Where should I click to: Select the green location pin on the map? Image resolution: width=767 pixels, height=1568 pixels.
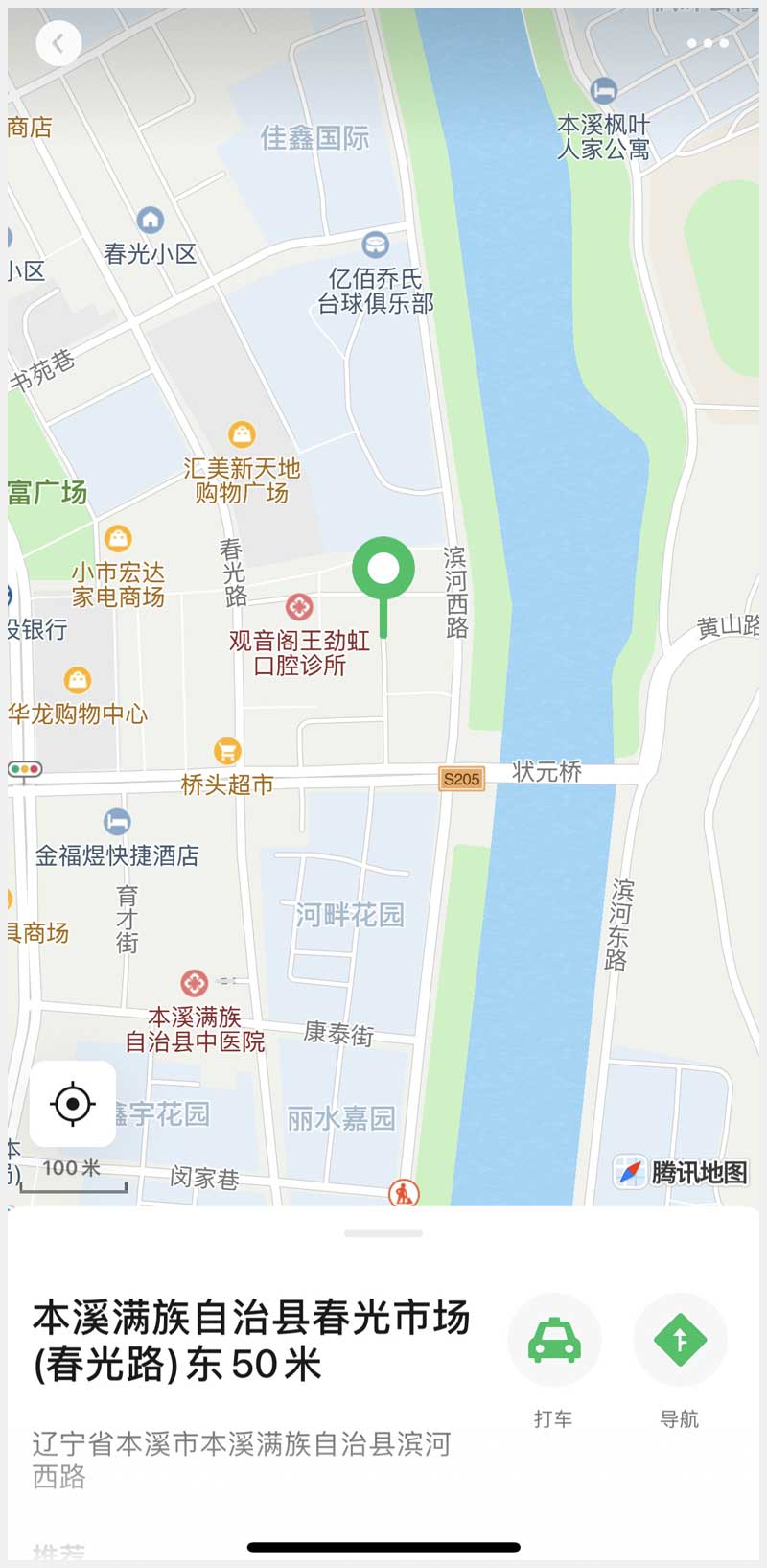[x=383, y=570]
